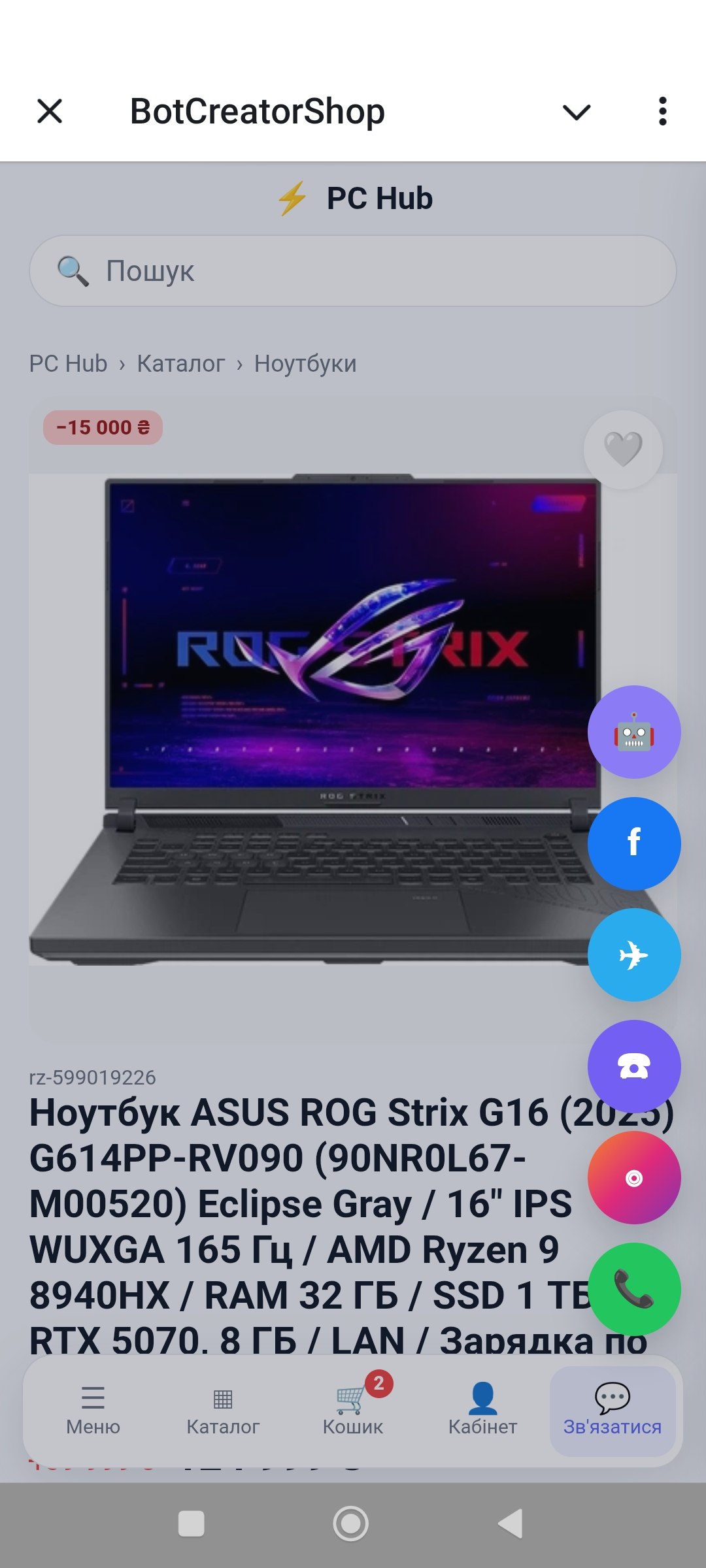Tap the Пошук search field

[353, 271]
